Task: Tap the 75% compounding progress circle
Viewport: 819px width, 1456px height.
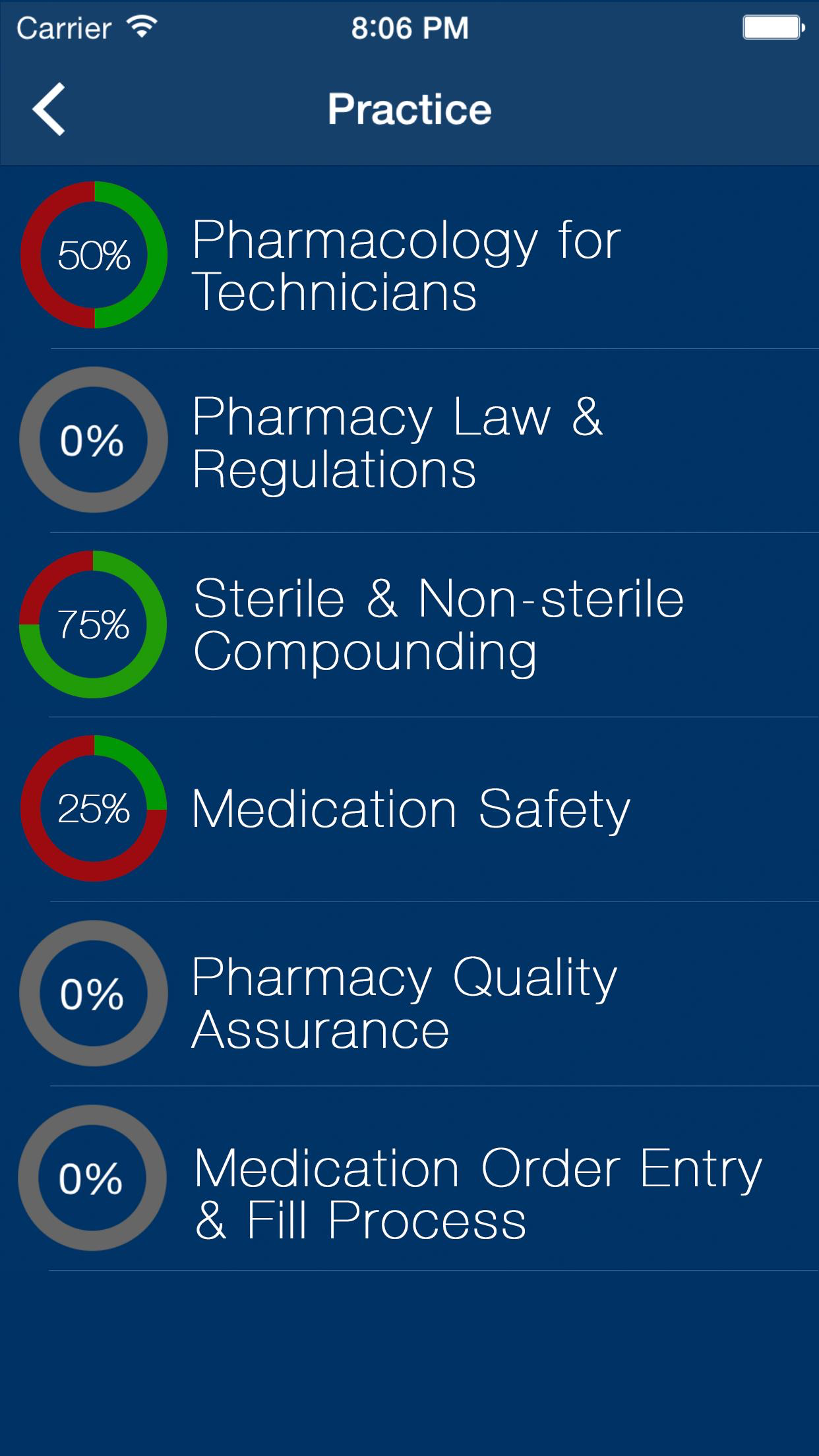Action: [94, 626]
